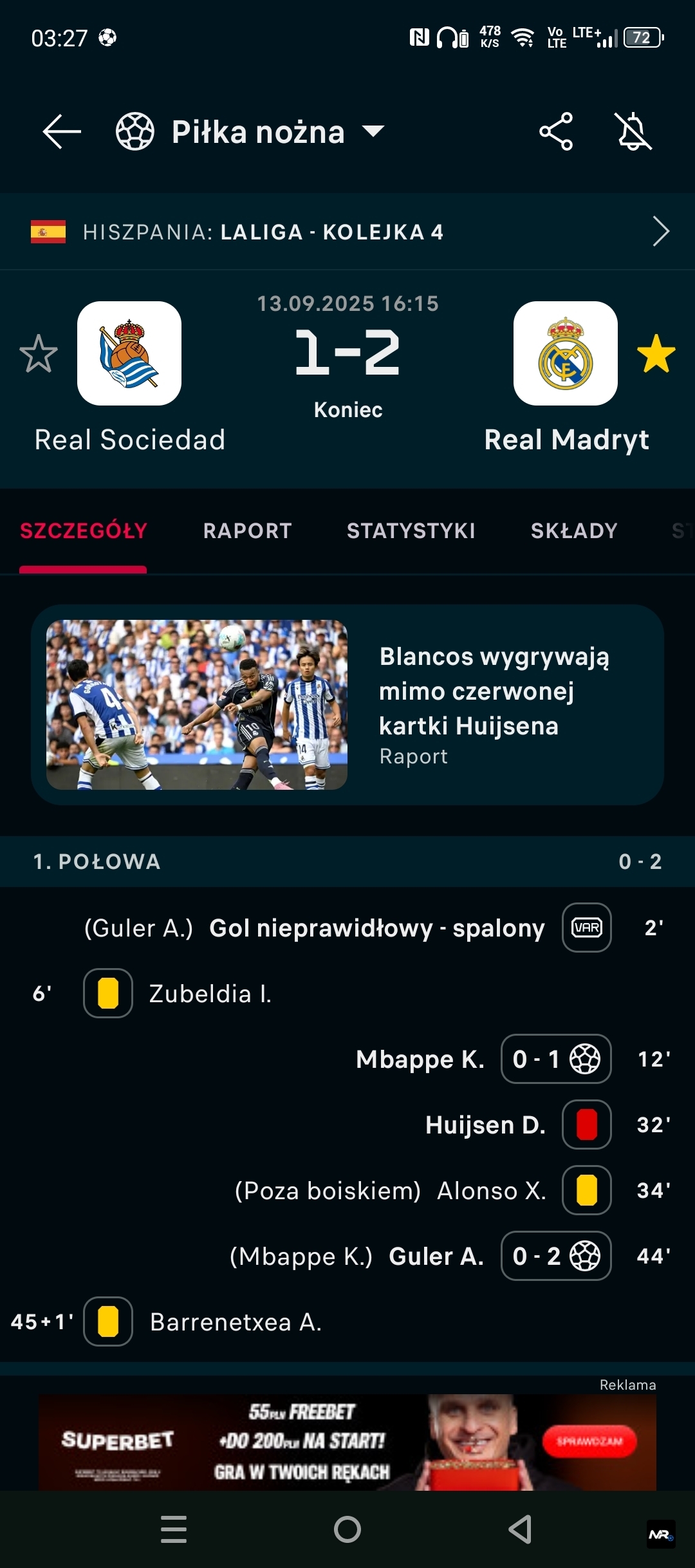Open Real Sociedad team page
The image size is (695, 1568).
tap(129, 353)
